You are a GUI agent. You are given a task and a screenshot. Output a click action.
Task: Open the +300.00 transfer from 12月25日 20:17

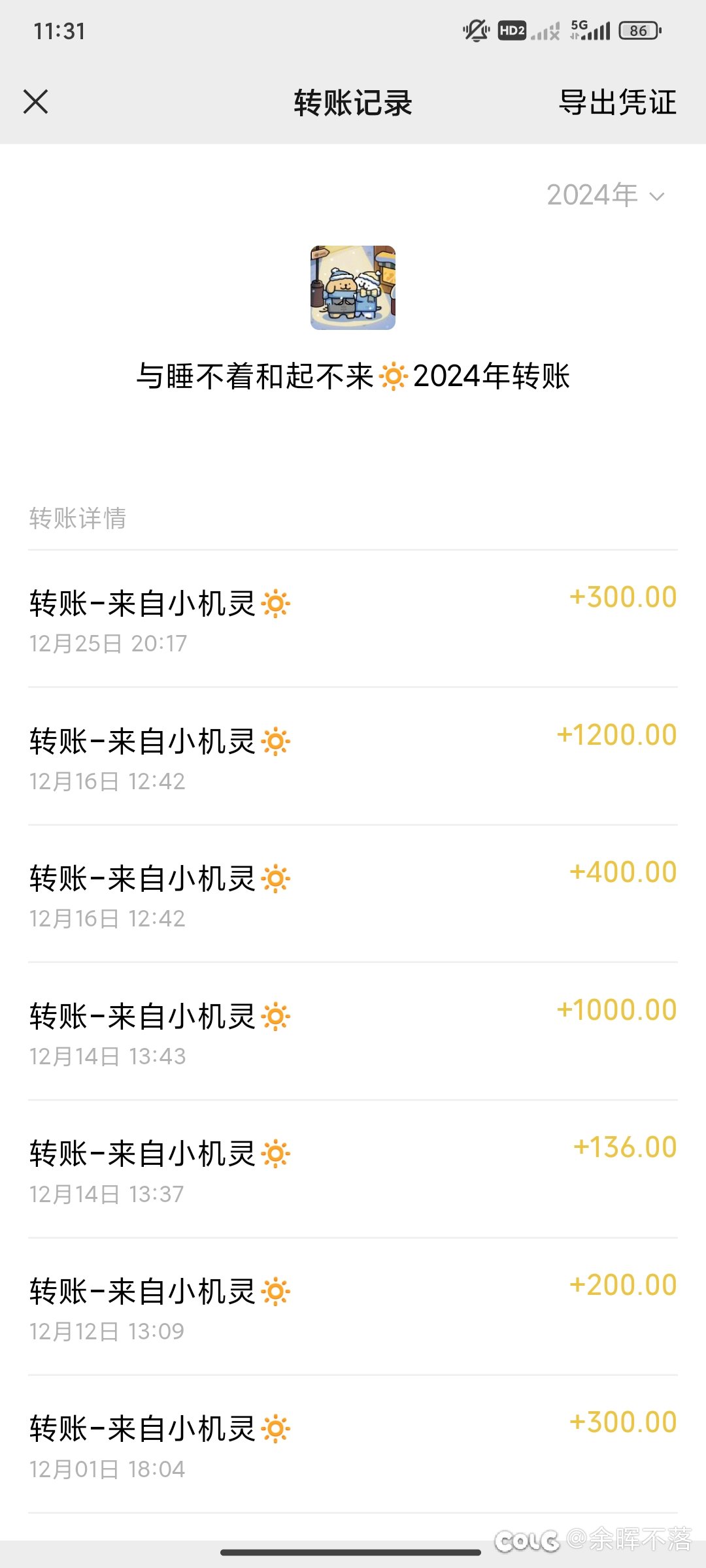click(353, 619)
